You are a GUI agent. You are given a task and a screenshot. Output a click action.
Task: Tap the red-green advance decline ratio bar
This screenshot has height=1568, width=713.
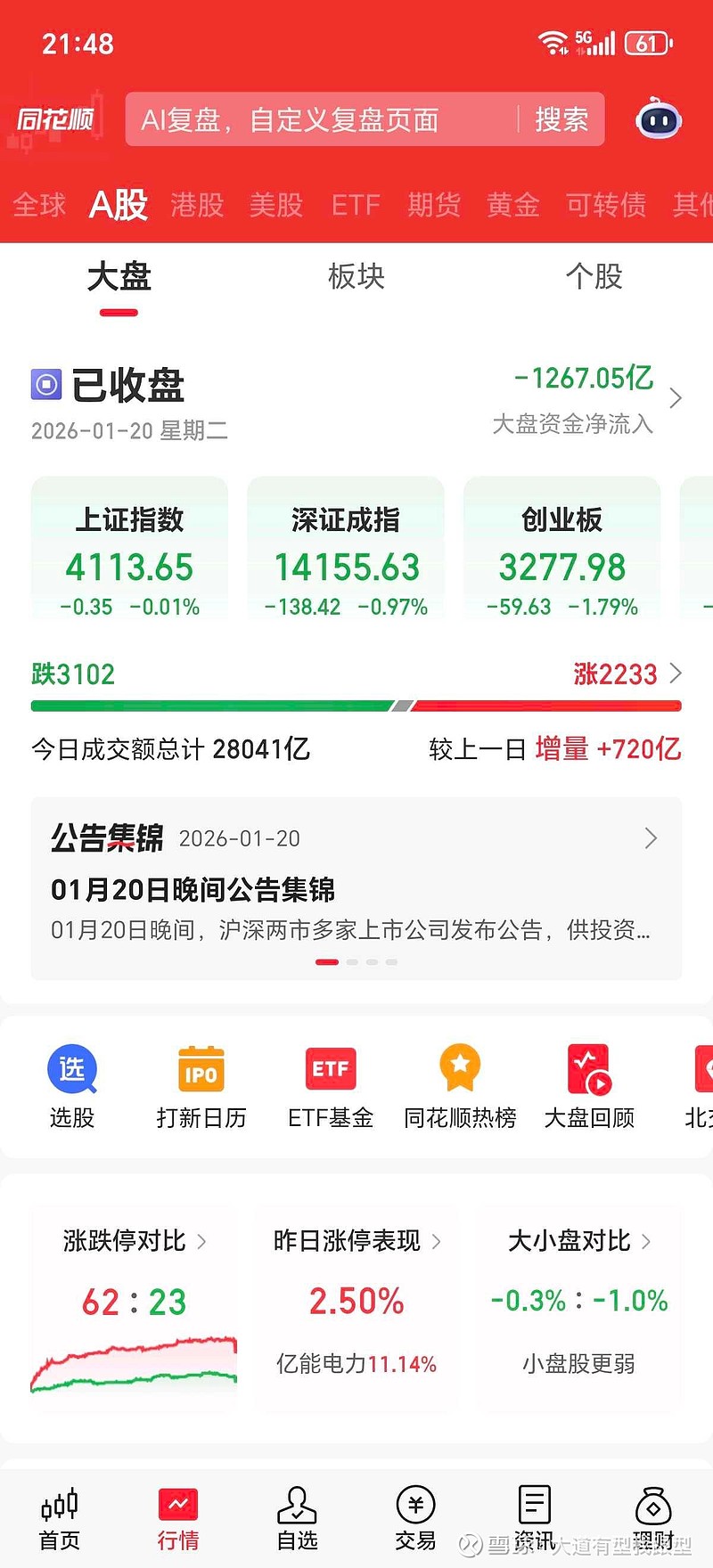[x=356, y=706]
